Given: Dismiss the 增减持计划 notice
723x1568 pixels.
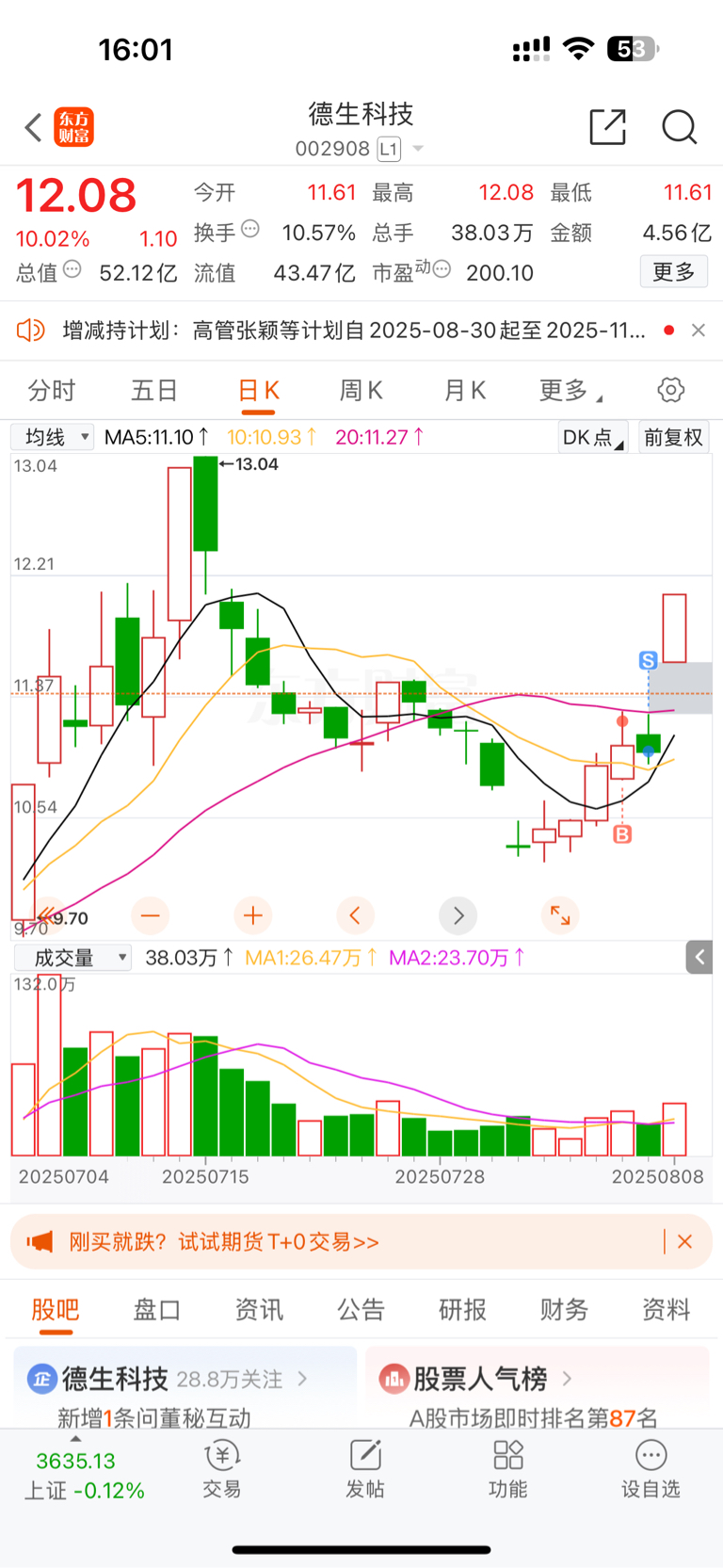Looking at the screenshot, I should [699, 330].
